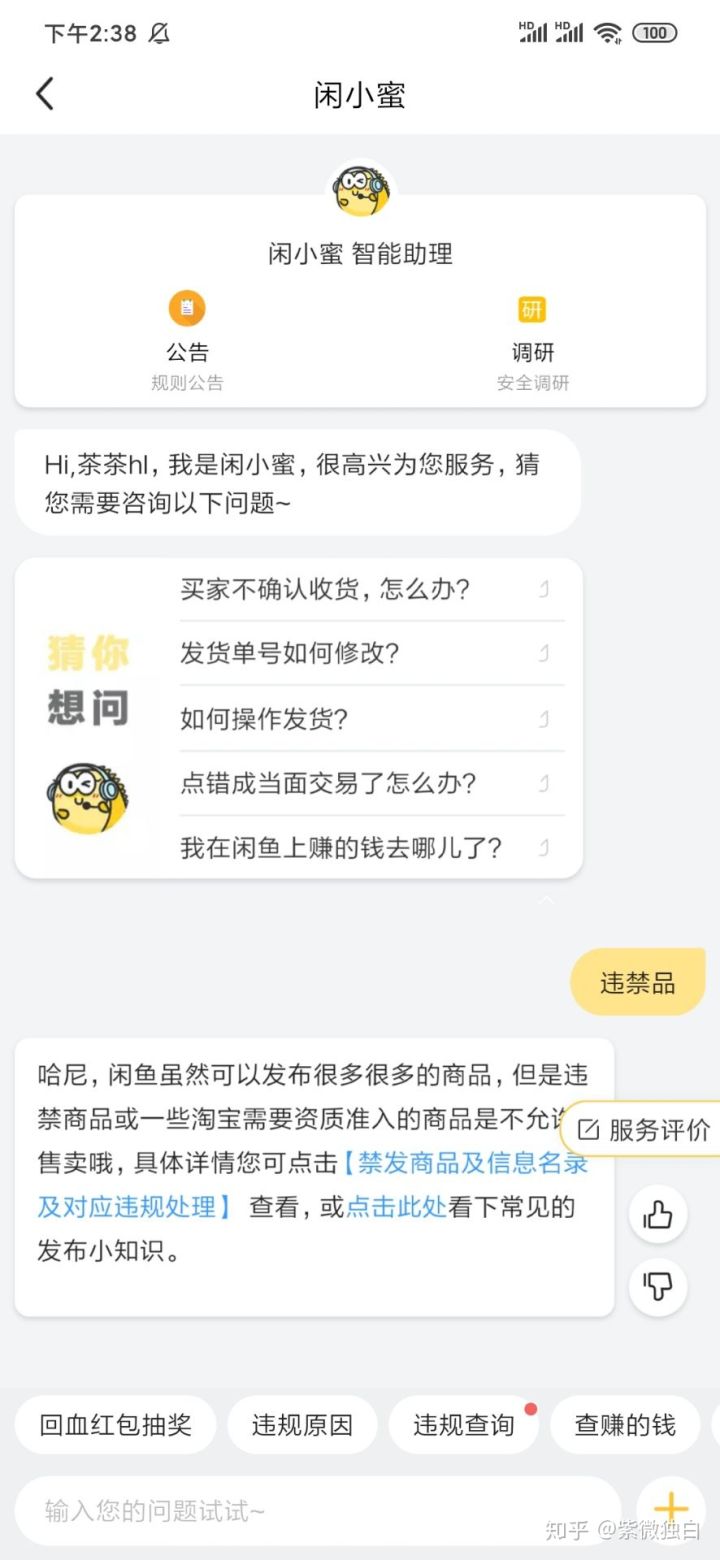
Task: Select the 查赚的钱 quick option
Action: point(625,1425)
